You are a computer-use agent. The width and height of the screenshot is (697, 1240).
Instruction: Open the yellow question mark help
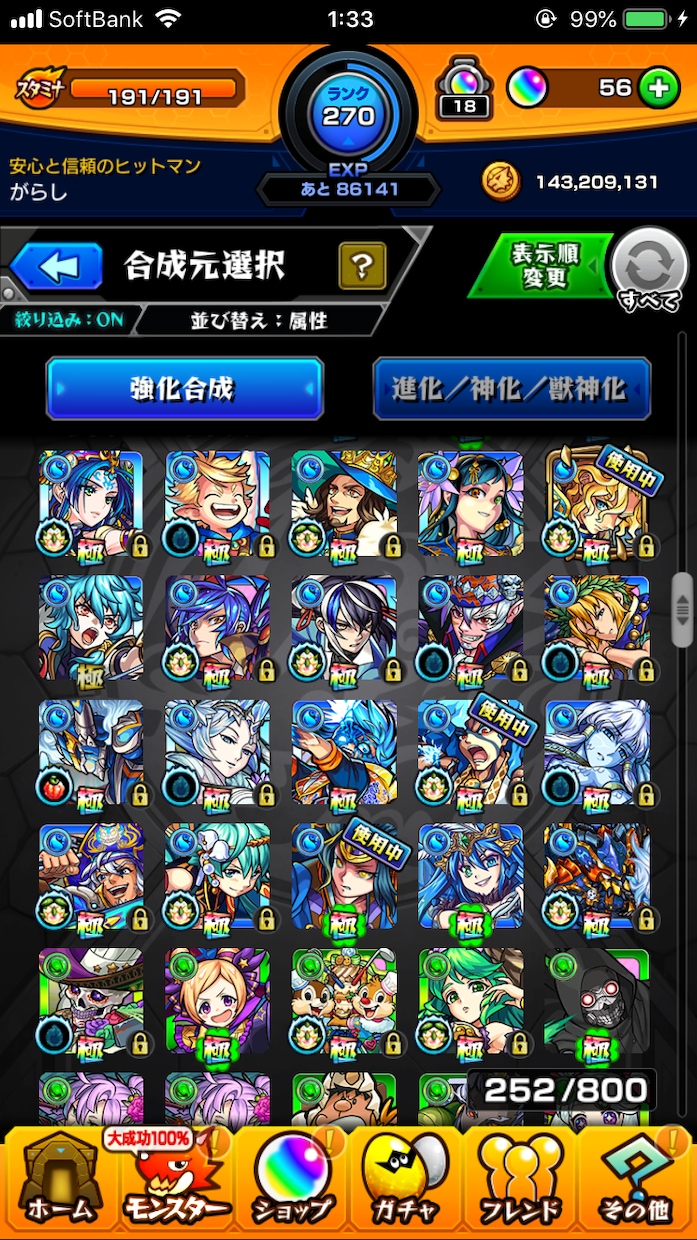pyautogui.click(x=362, y=267)
